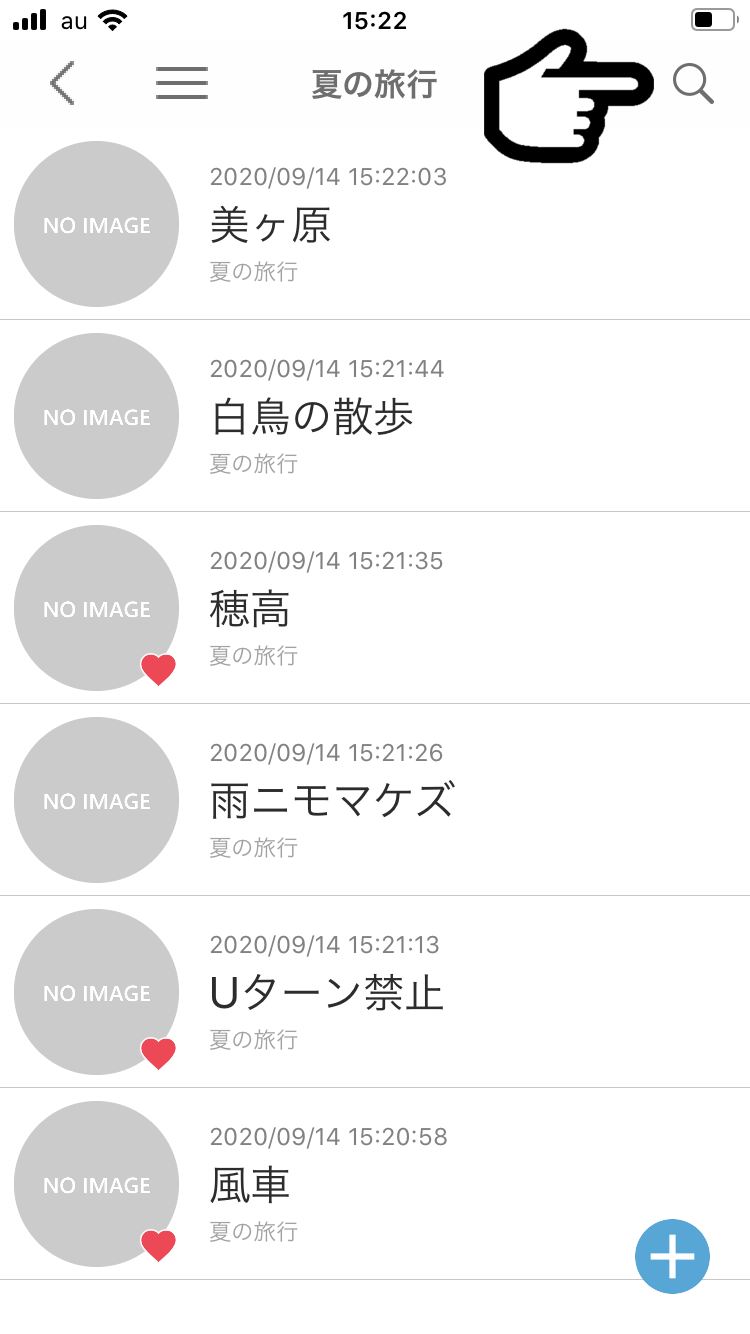Open the hamburger menu
This screenshot has width=750, height=1334.
point(182,83)
